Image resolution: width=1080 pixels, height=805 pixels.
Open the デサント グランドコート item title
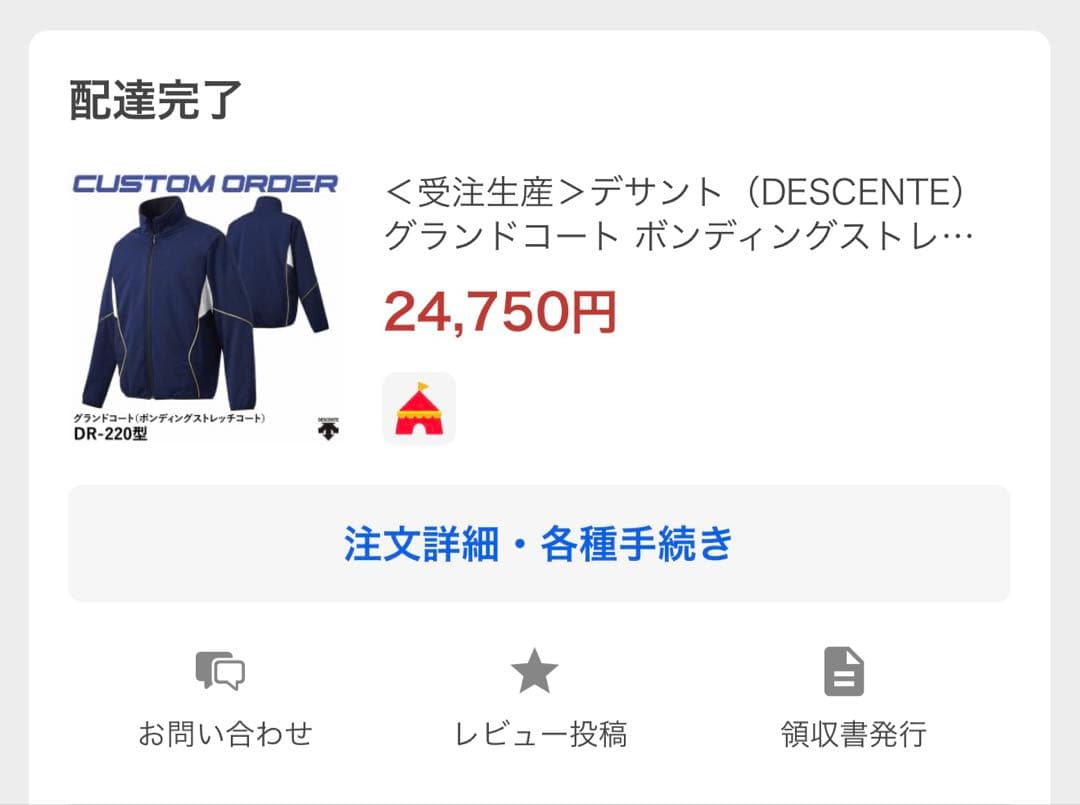pos(679,213)
